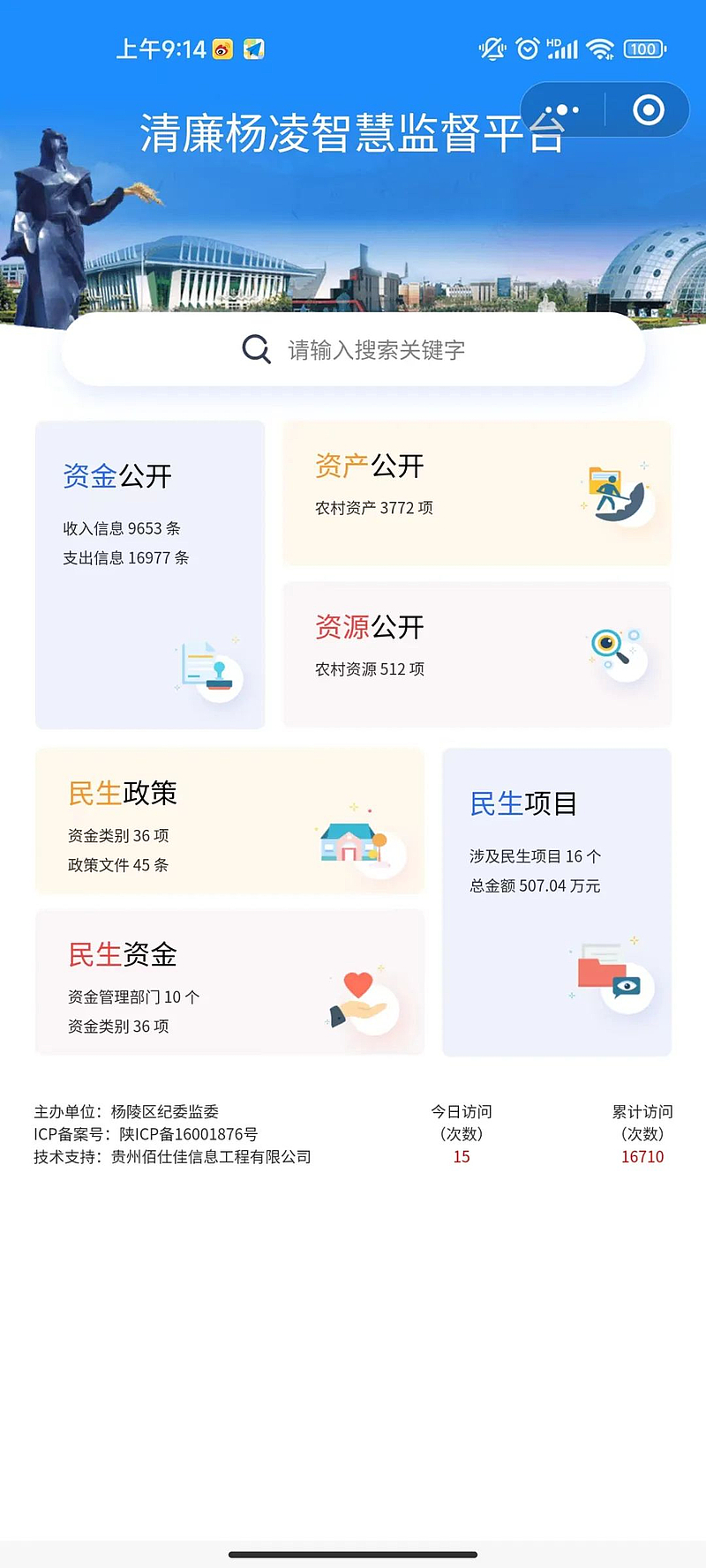This screenshot has height=1568, width=706.
Task: Go to the 民生项目 card
Action: click(x=557, y=901)
